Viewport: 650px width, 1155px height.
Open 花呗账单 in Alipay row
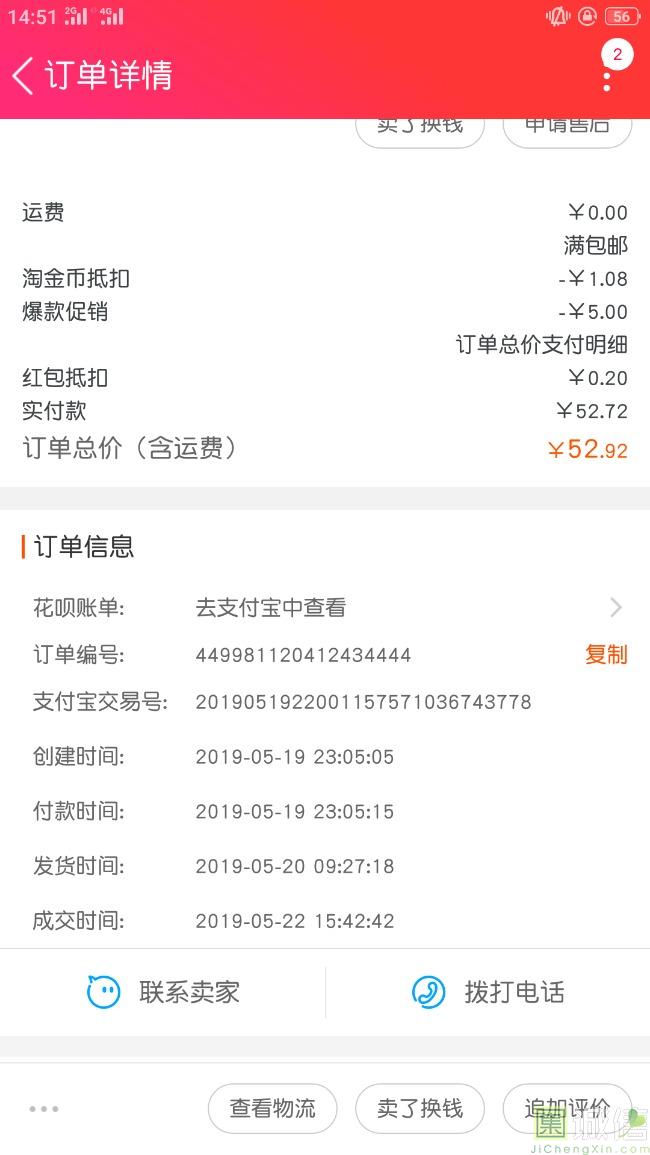325,608
